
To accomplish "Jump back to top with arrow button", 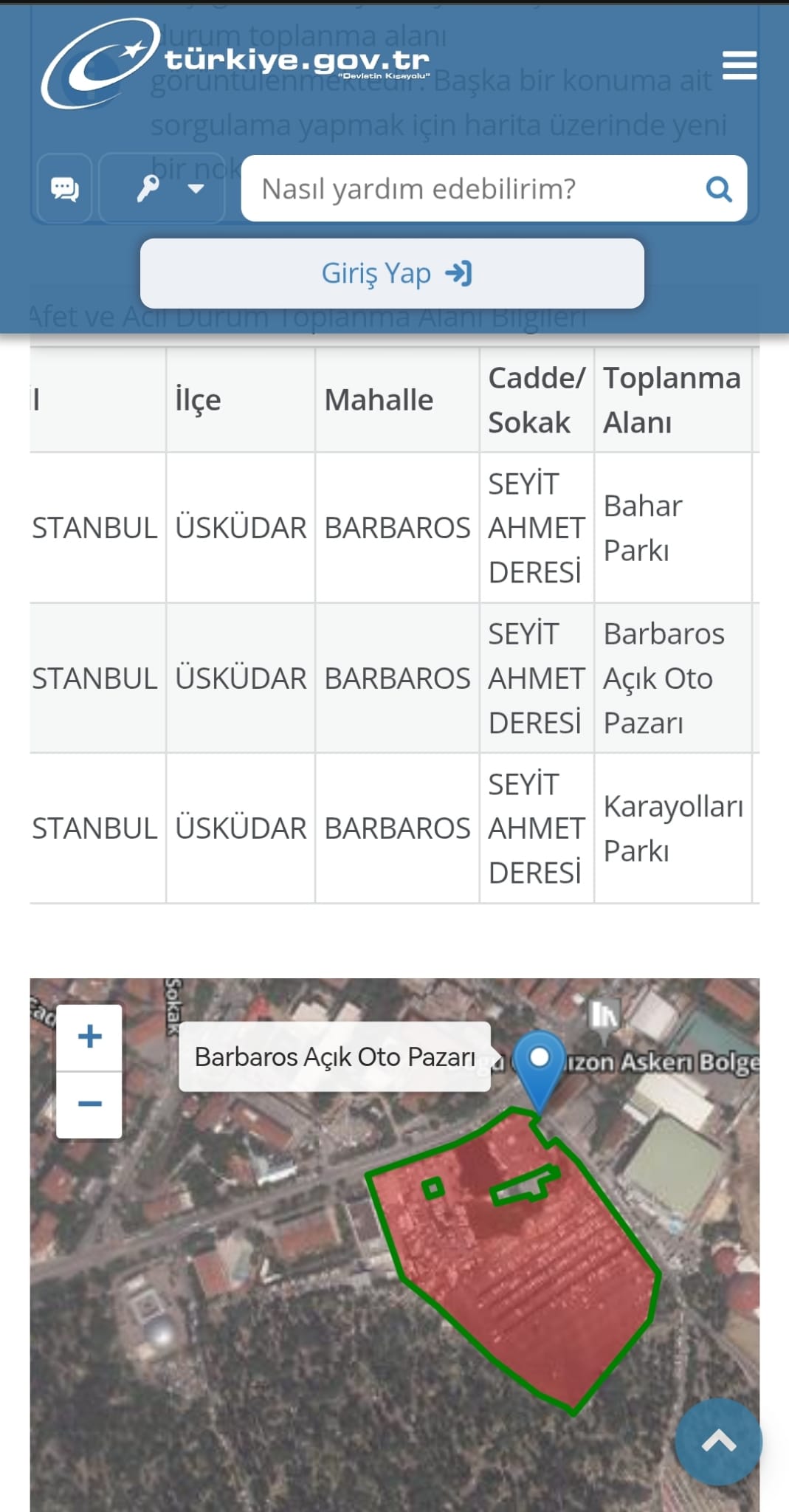I will click(718, 1441).
